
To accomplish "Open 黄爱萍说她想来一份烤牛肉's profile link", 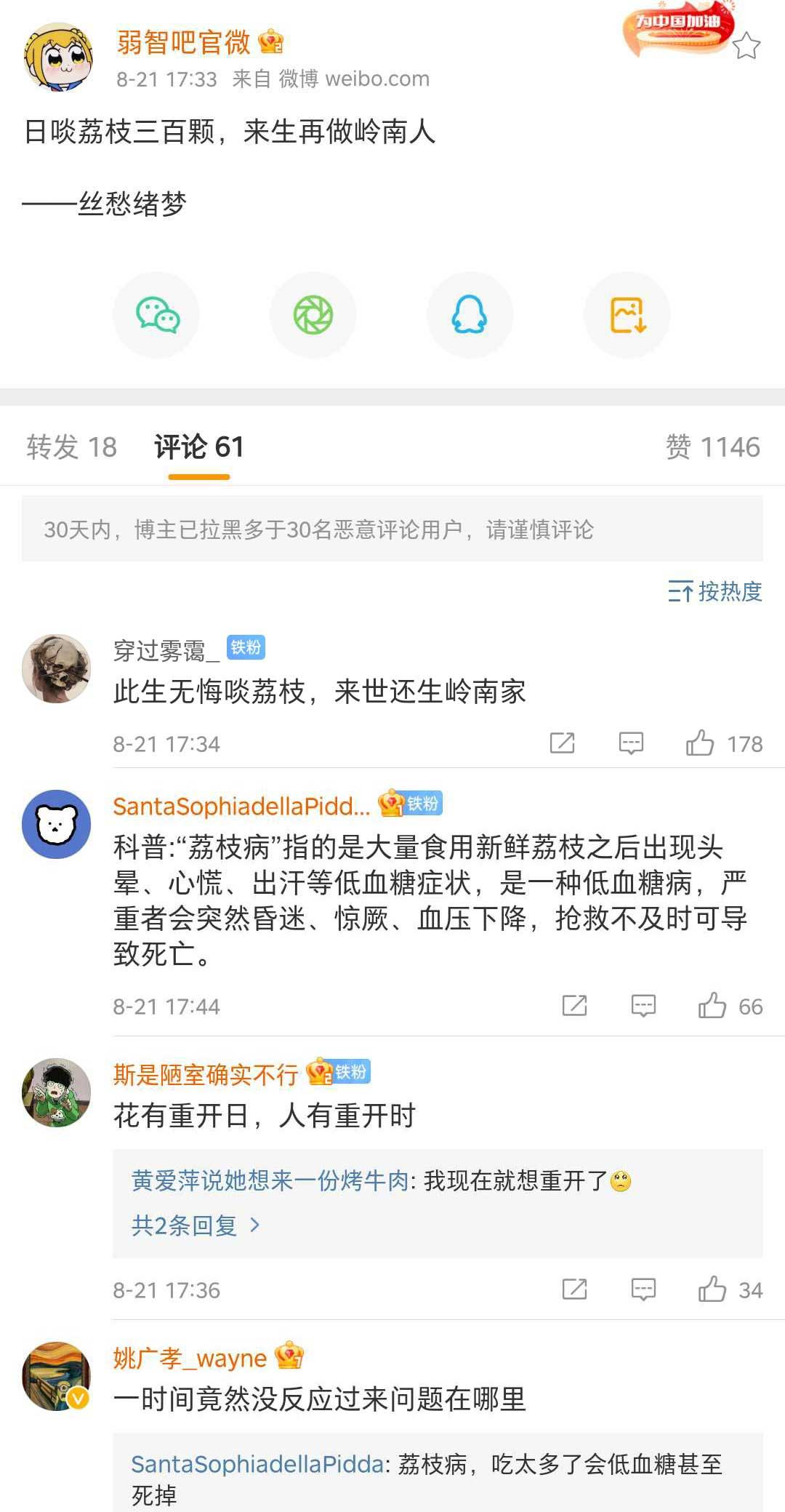I will coord(270,1180).
